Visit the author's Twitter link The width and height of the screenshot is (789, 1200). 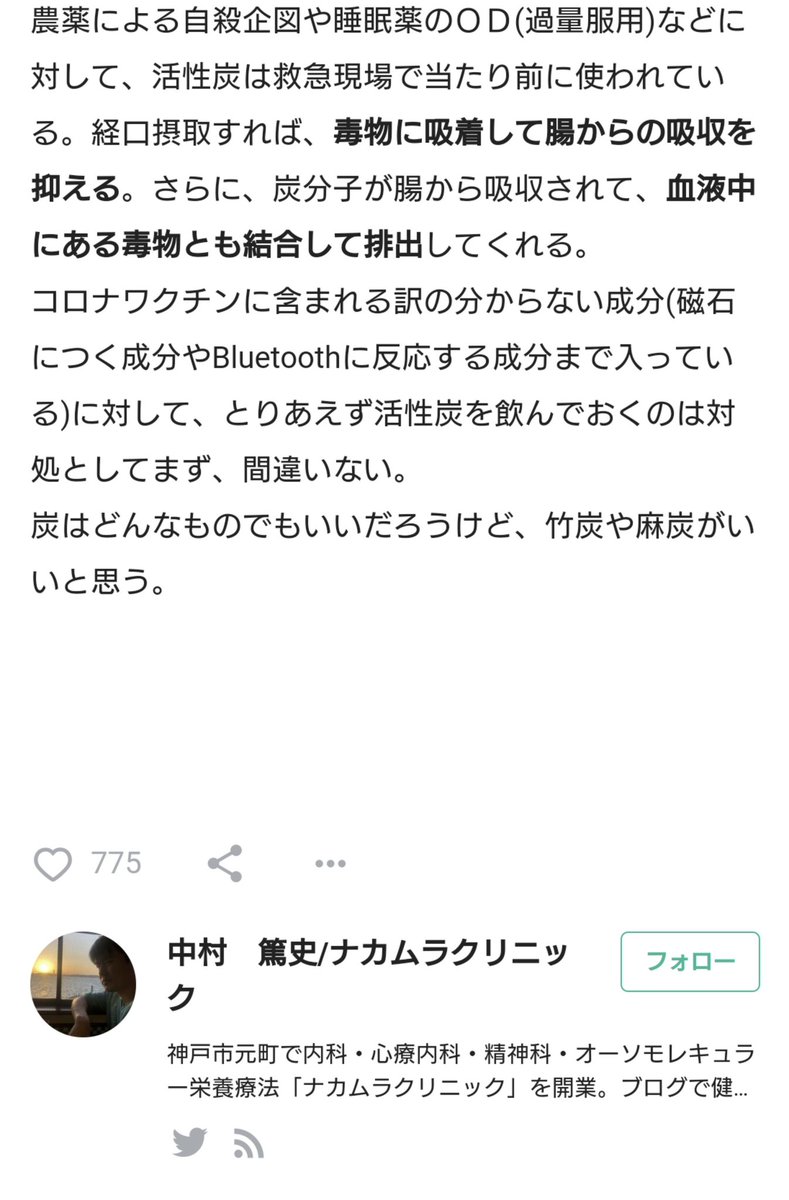click(189, 1142)
